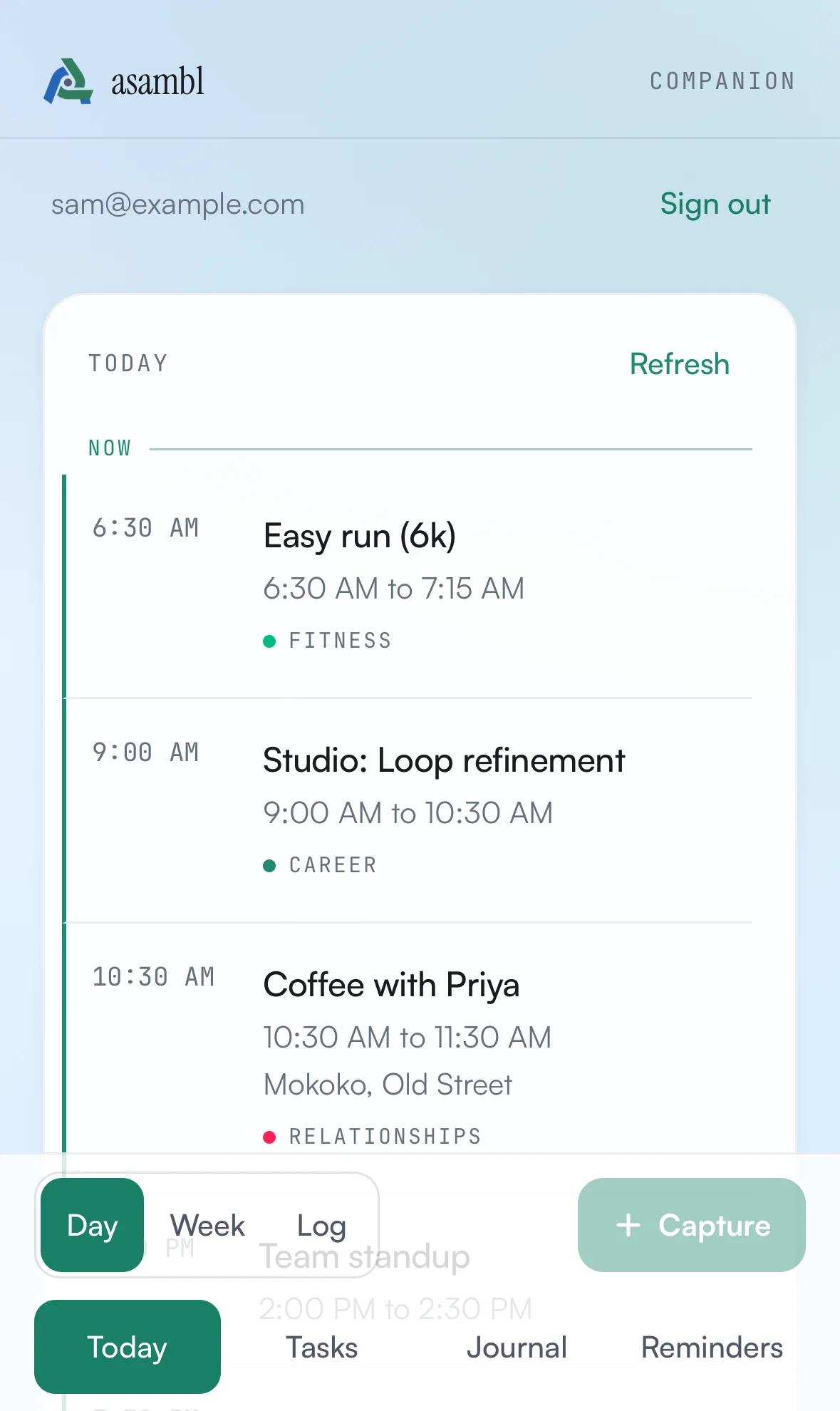
Task: Switch to the Reminders tab
Action: (712, 1347)
